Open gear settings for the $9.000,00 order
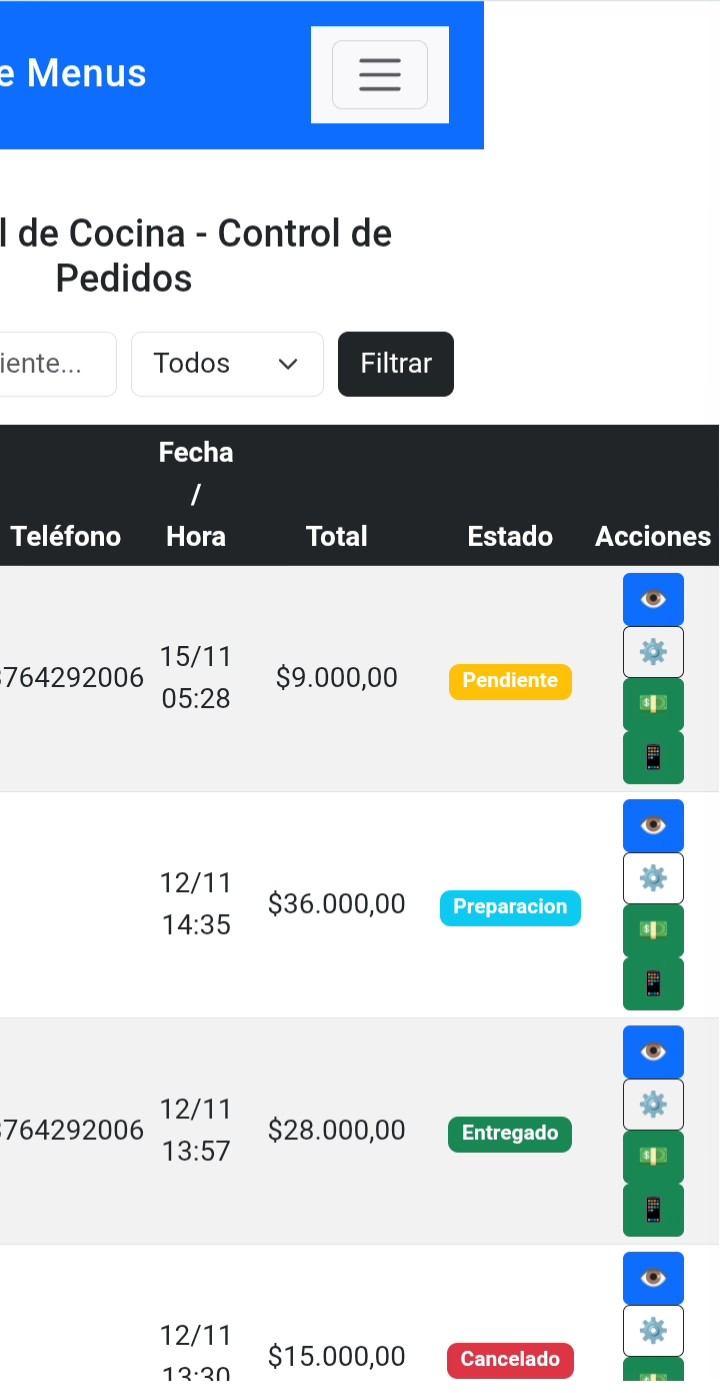This screenshot has height=1393, width=720. click(x=653, y=652)
